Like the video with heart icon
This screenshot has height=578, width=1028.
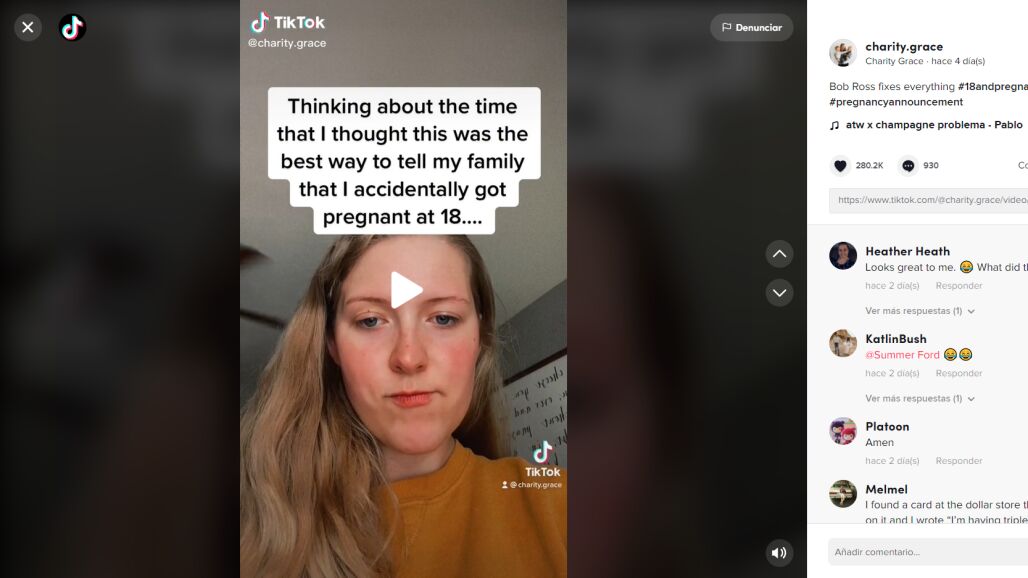841,166
